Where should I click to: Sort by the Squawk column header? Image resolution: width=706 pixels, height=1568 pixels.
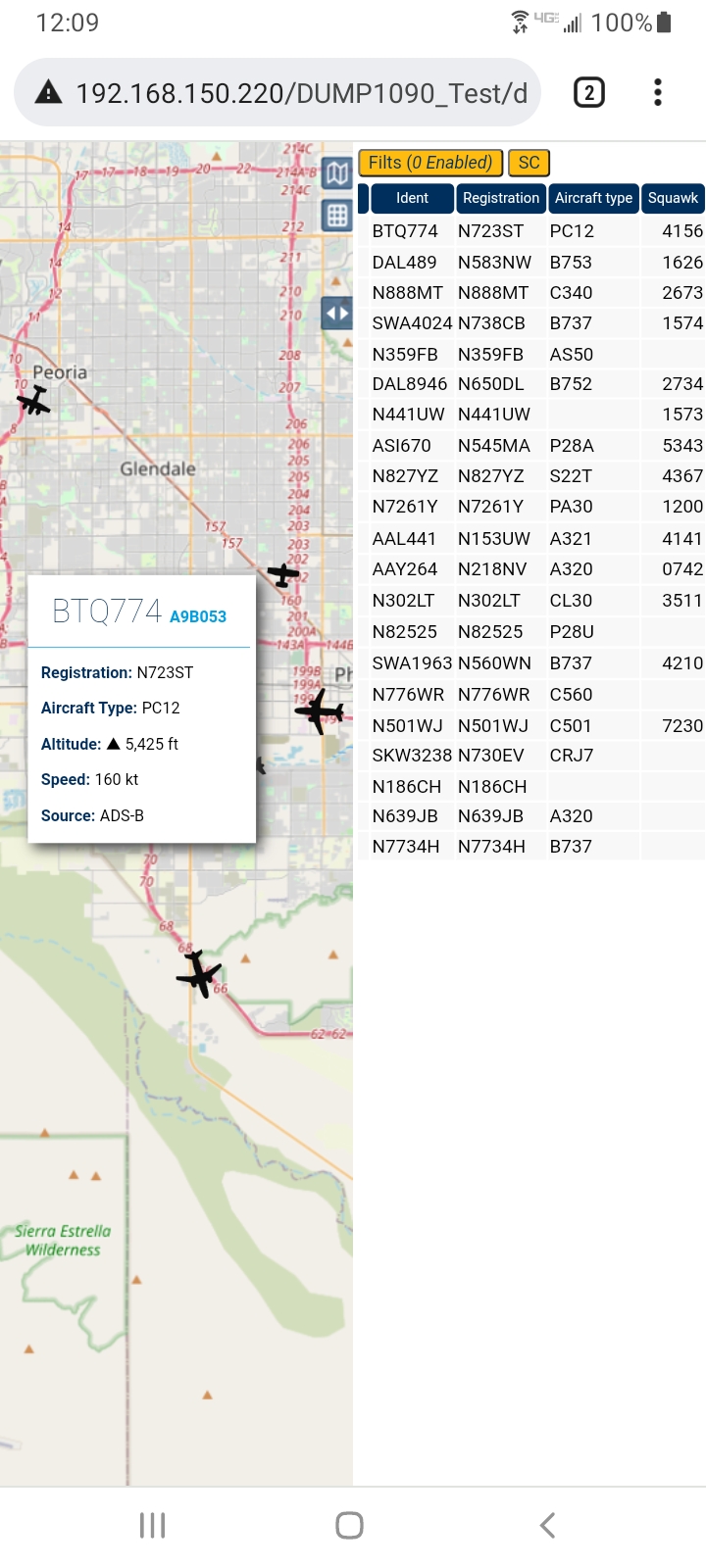coord(673,198)
